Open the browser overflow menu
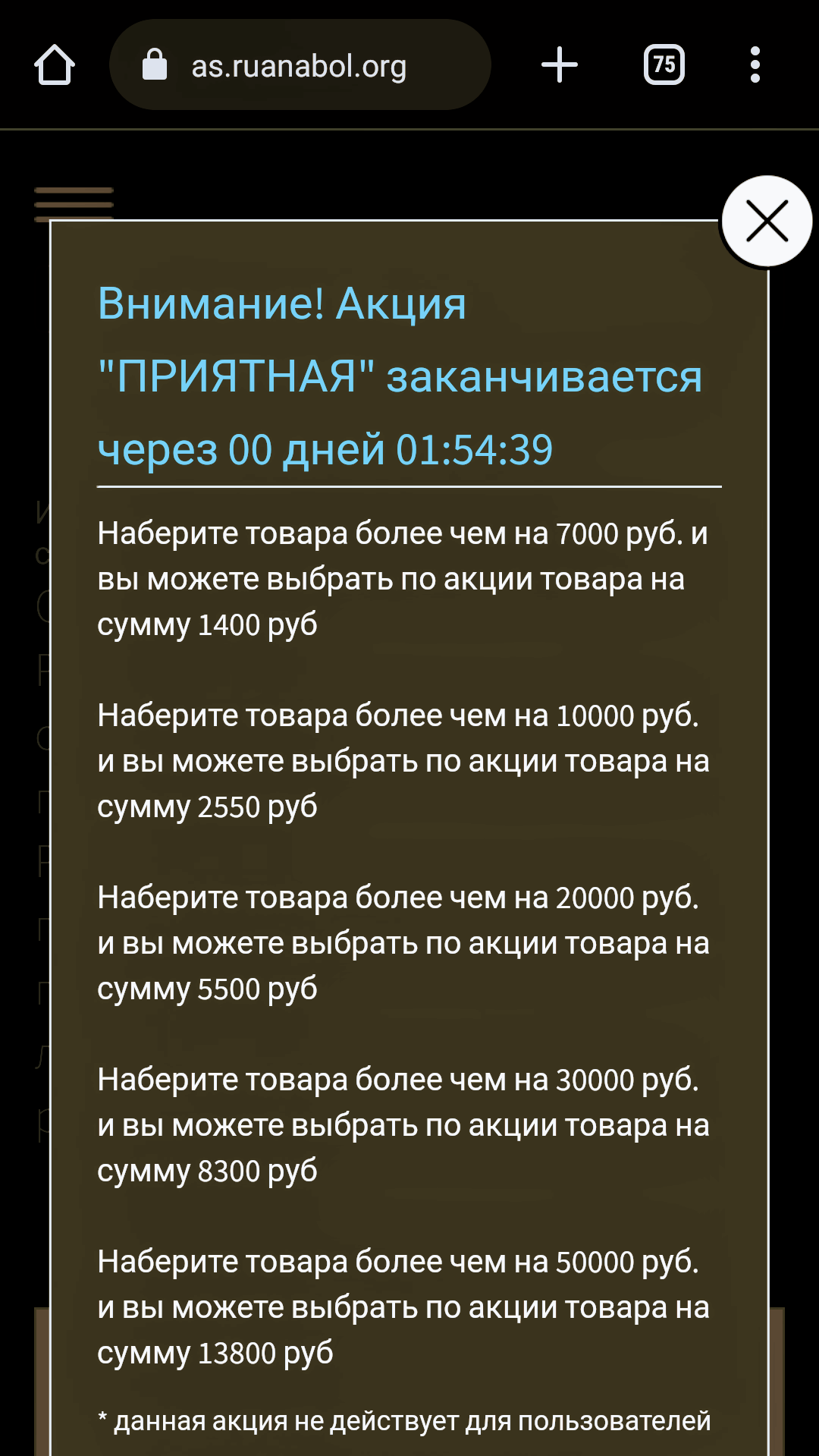This screenshot has width=819, height=1456. (x=755, y=65)
